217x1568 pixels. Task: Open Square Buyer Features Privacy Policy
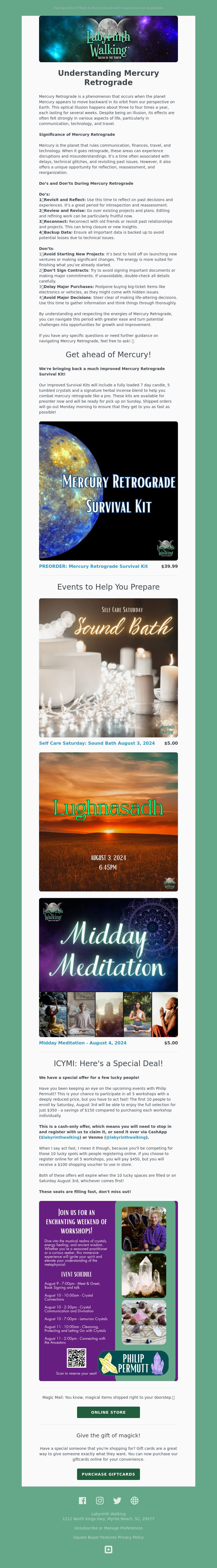108,1537
